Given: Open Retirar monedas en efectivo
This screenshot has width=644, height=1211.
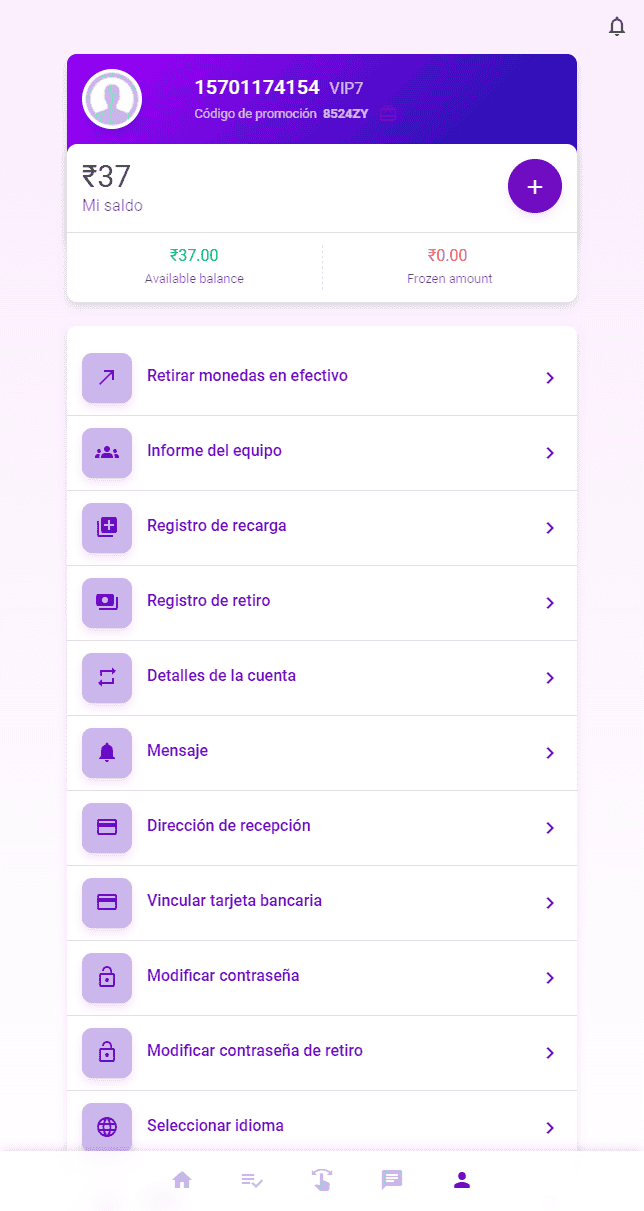Looking at the screenshot, I should click(x=321, y=377).
